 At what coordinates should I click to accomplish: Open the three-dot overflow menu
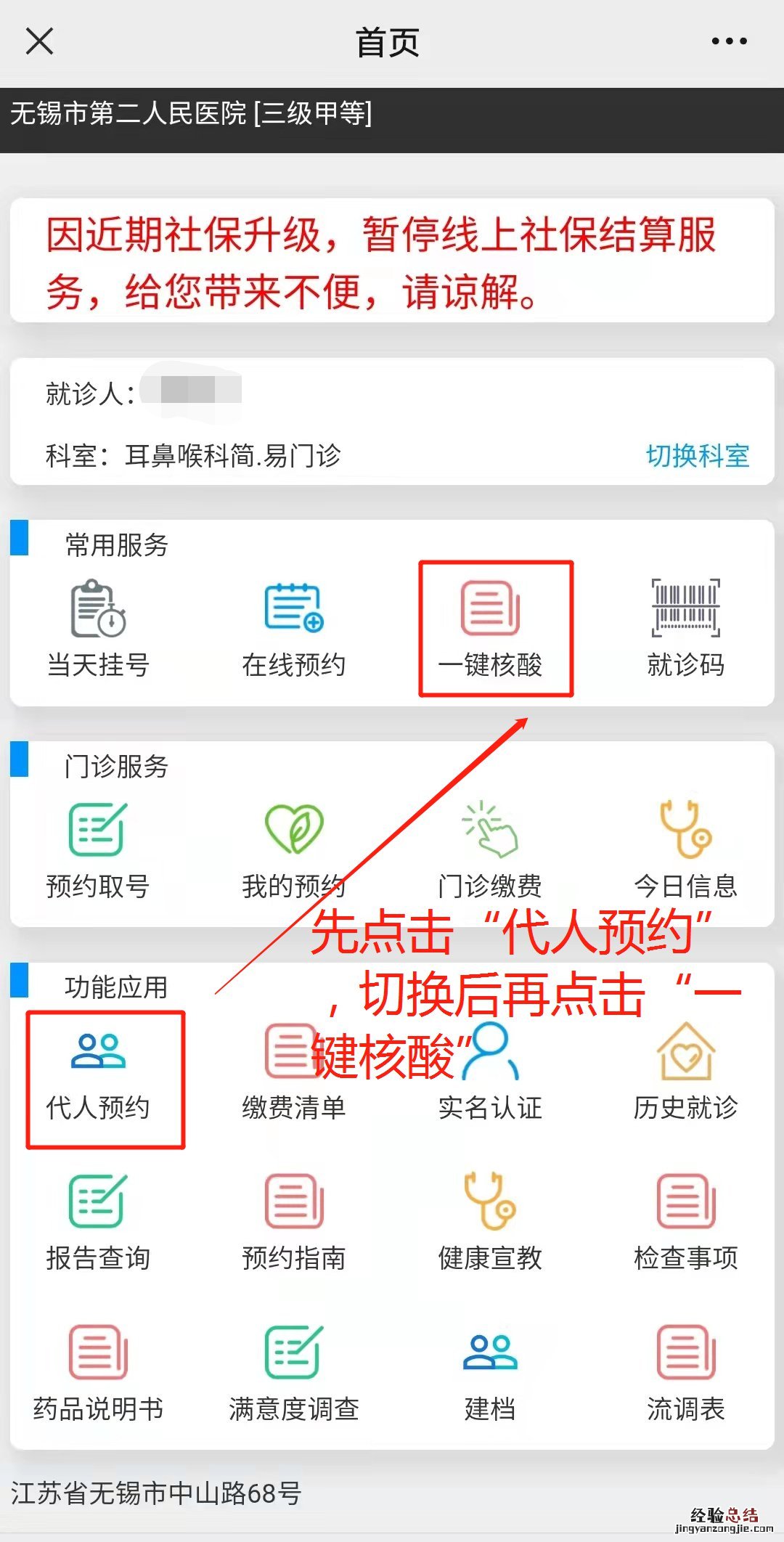(x=729, y=41)
